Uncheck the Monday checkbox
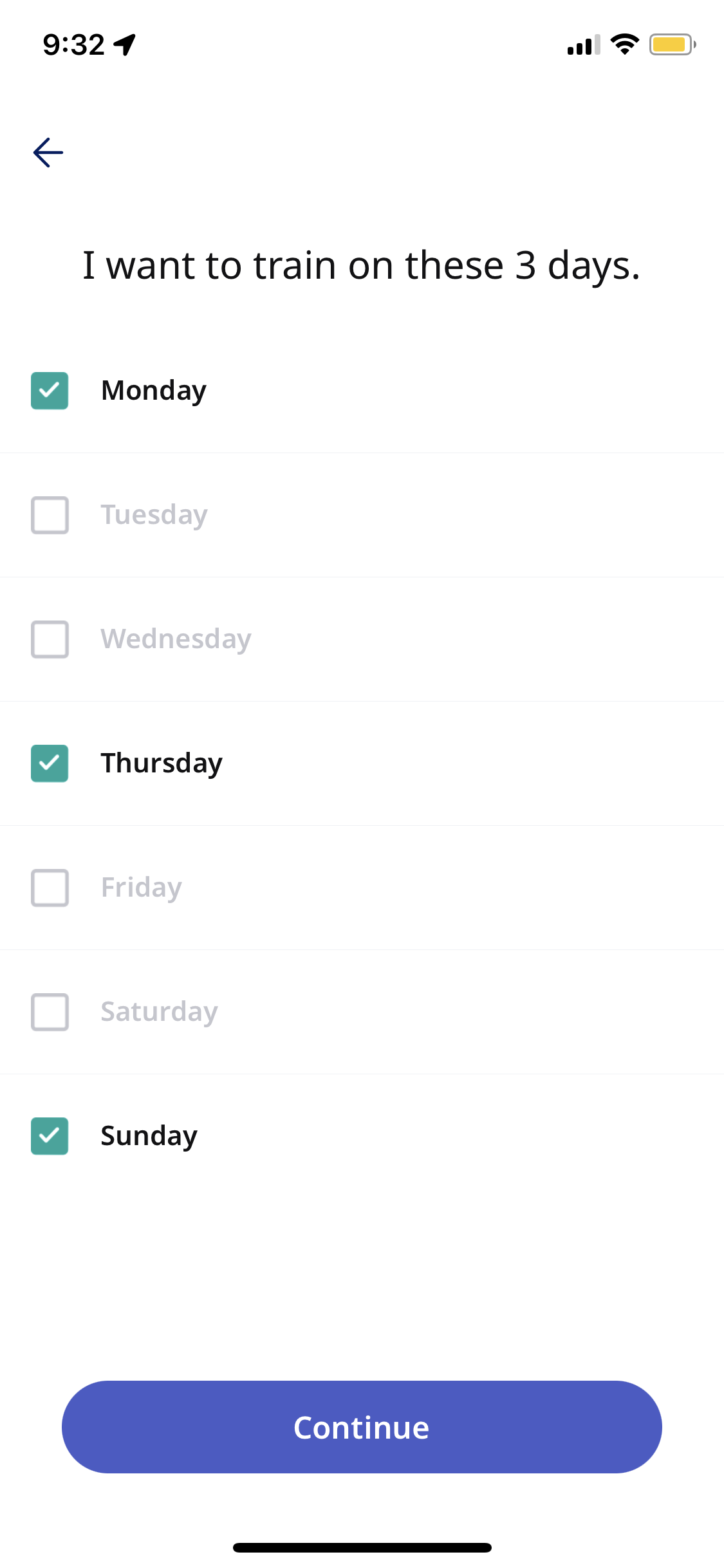Viewport: 724px width, 1568px height. pos(50,391)
